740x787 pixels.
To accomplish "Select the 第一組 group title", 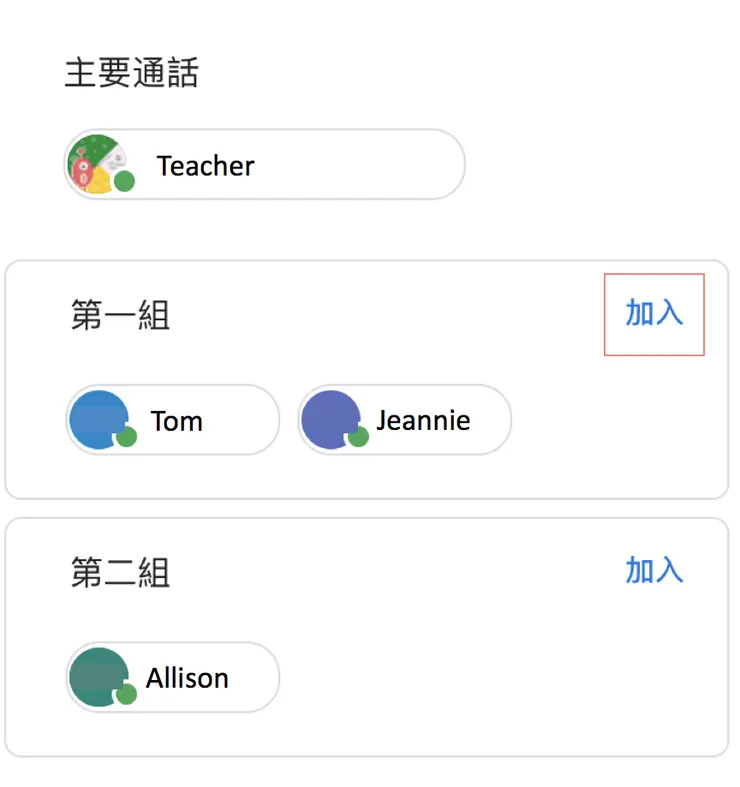I will pos(118,314).
